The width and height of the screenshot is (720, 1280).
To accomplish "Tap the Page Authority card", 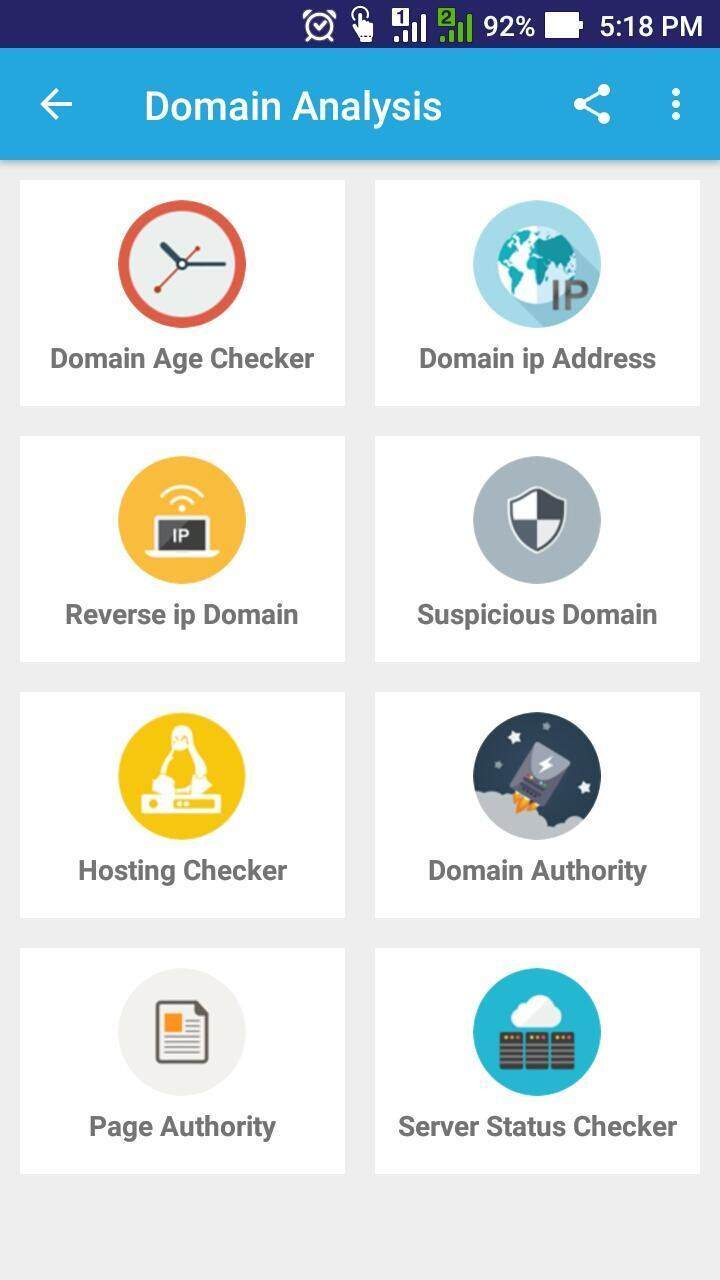I will (x=182, y=1061).
